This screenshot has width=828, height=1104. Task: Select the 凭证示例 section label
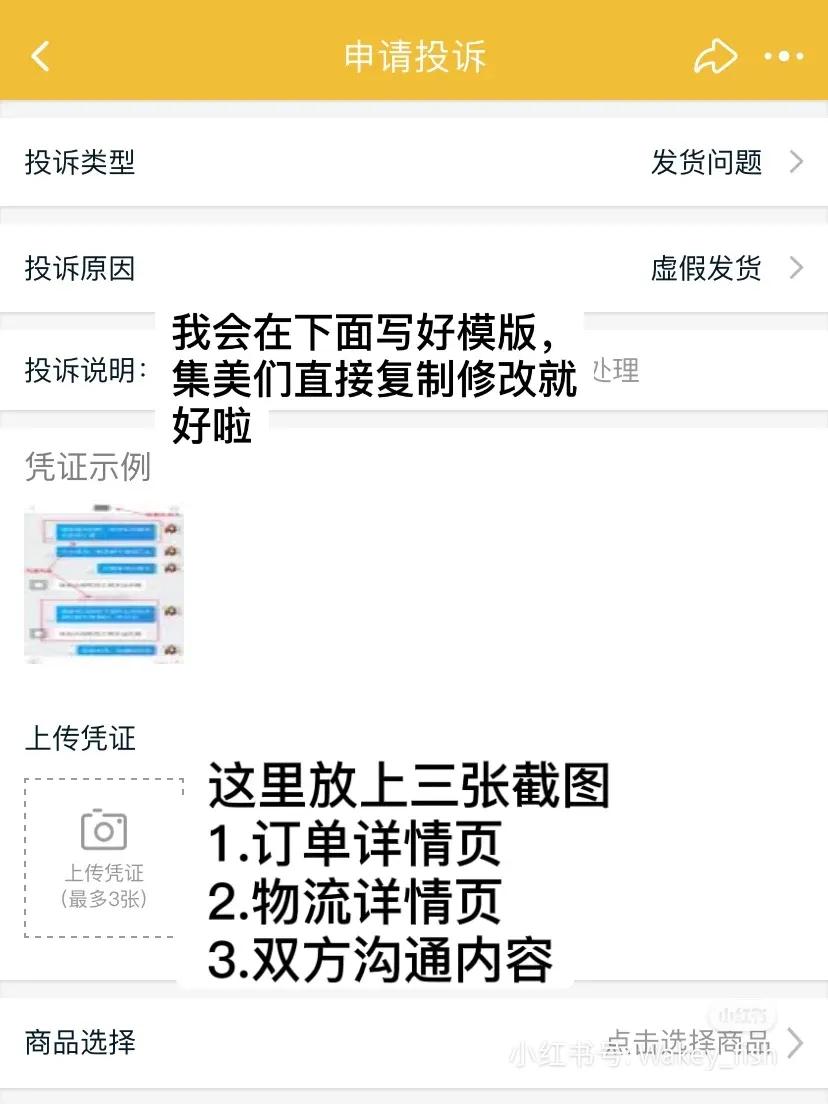coord(86,466)
